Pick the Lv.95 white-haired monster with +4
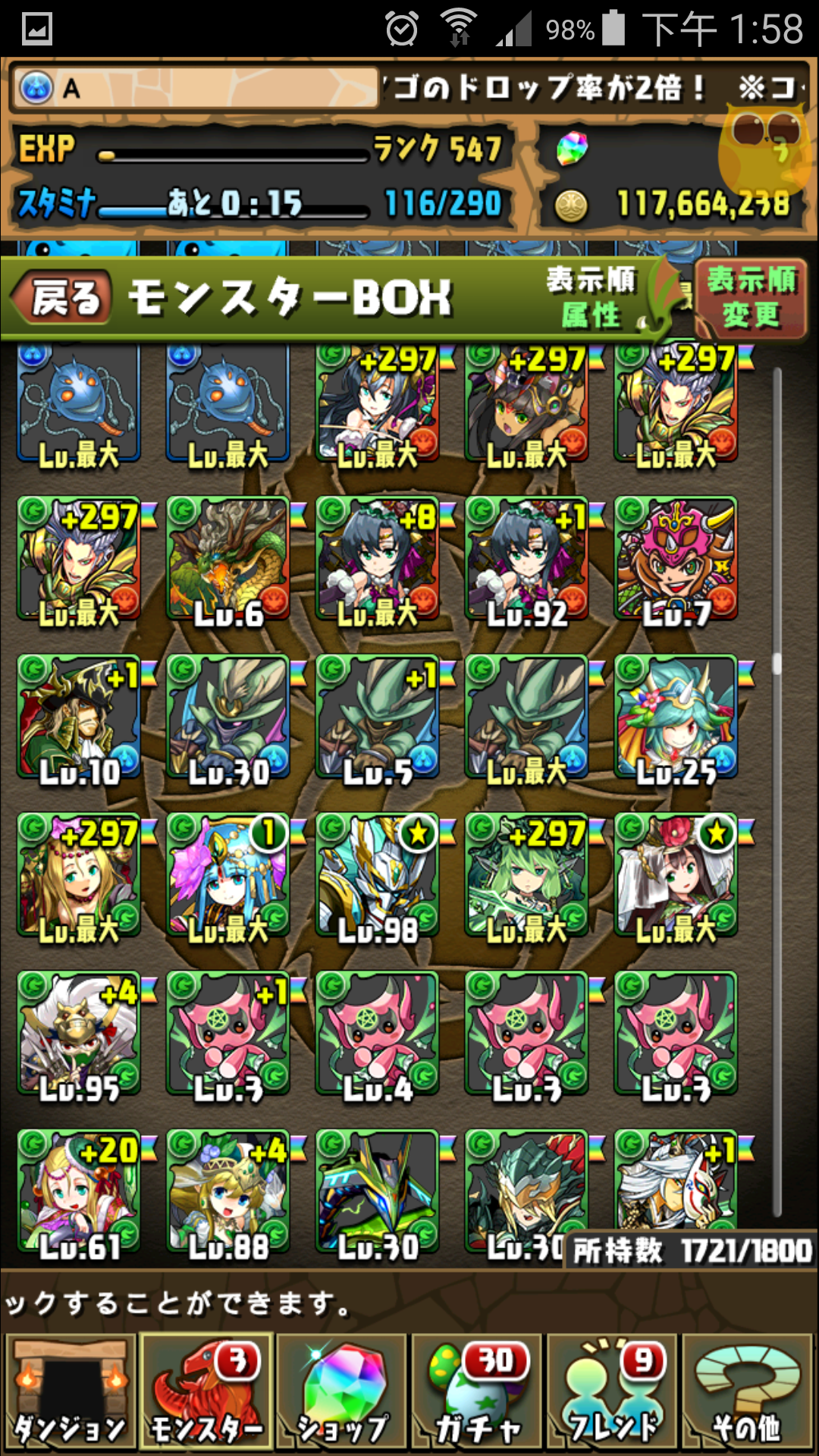The image size is (819, 1456). point(79,1034)
